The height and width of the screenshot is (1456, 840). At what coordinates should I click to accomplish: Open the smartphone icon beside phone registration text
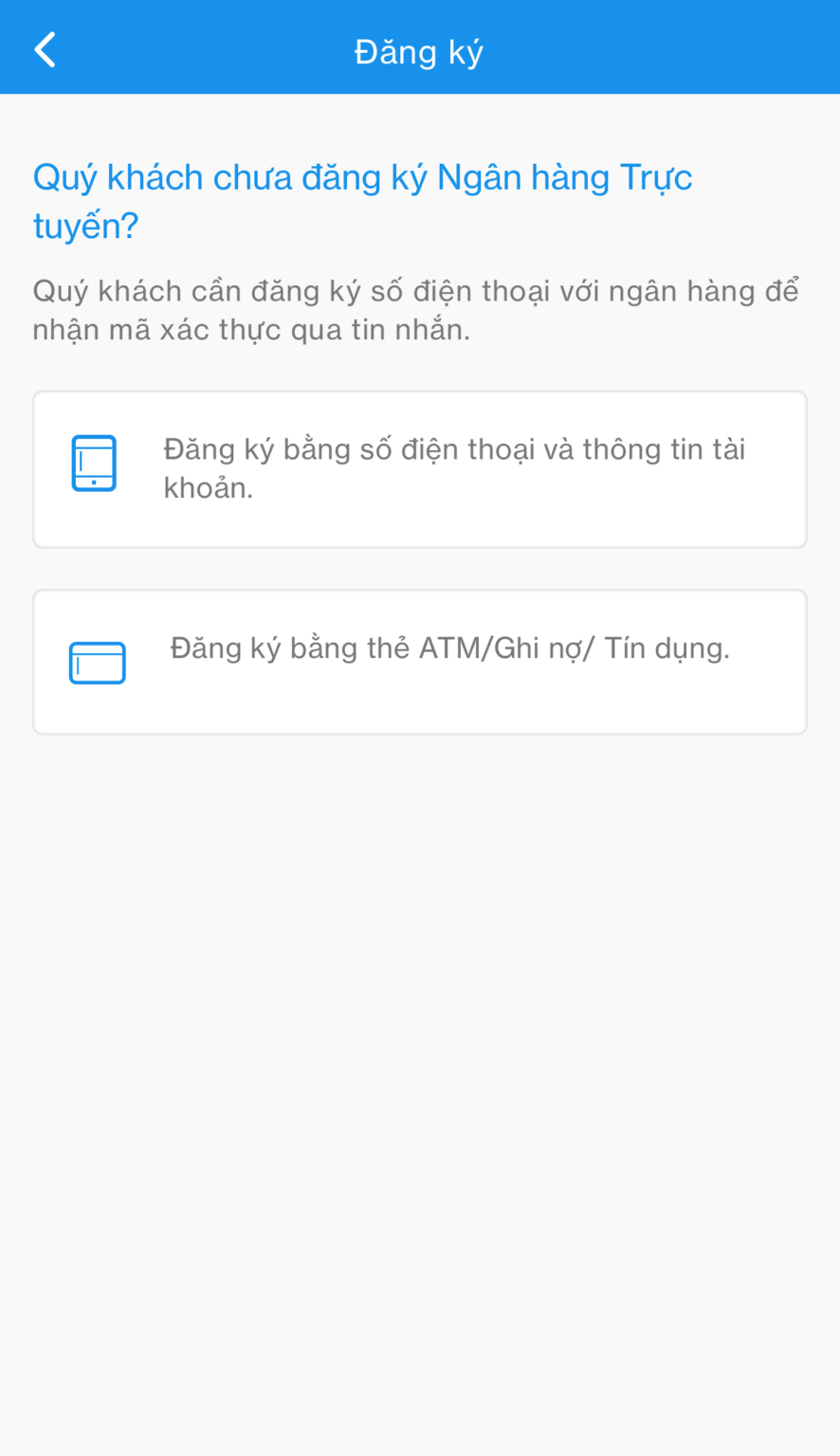click(94, 462)
